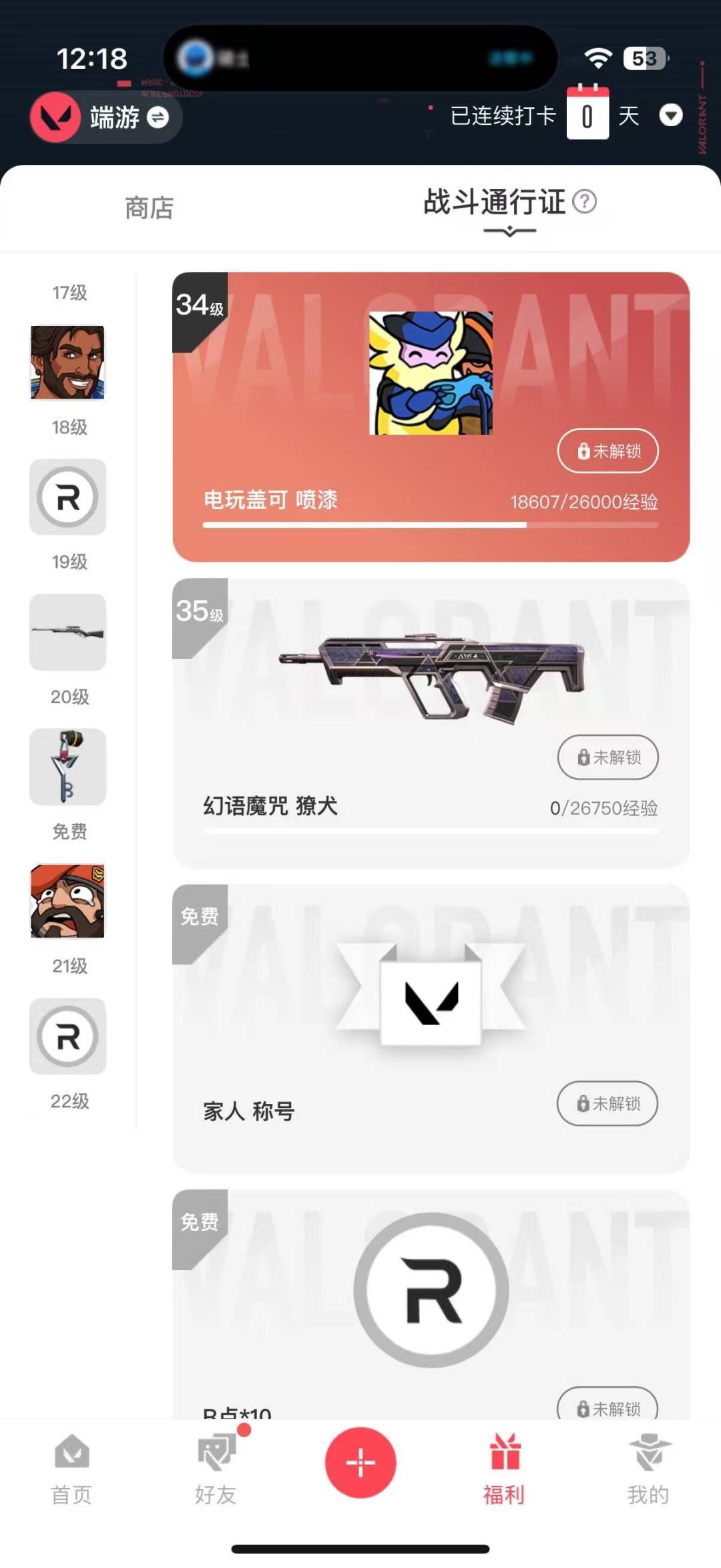Expand the check-in dropdown arrow
The image size is (721, 1568).
point(670,116)
